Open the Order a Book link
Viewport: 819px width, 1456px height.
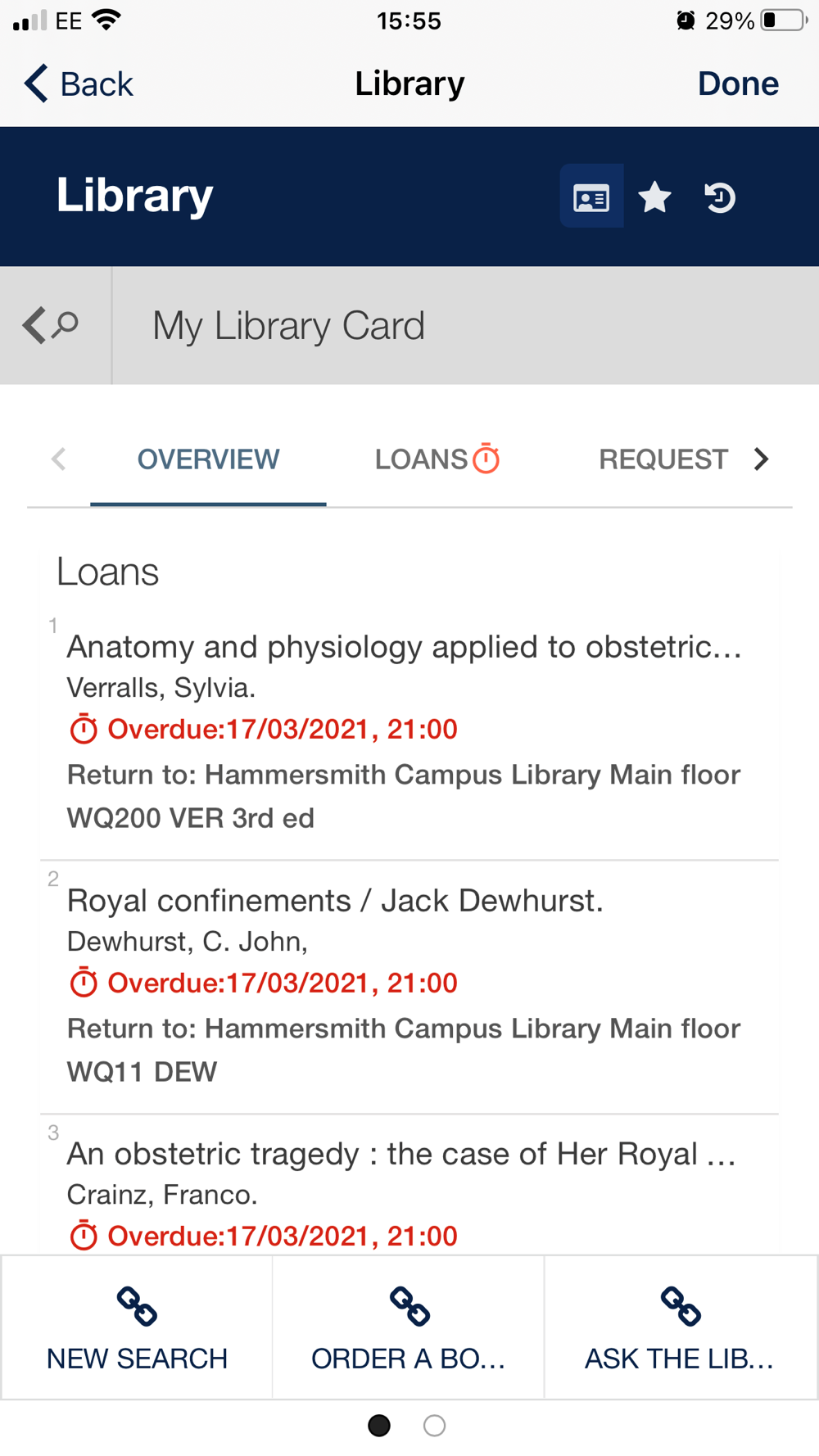tap(409, 1328)
